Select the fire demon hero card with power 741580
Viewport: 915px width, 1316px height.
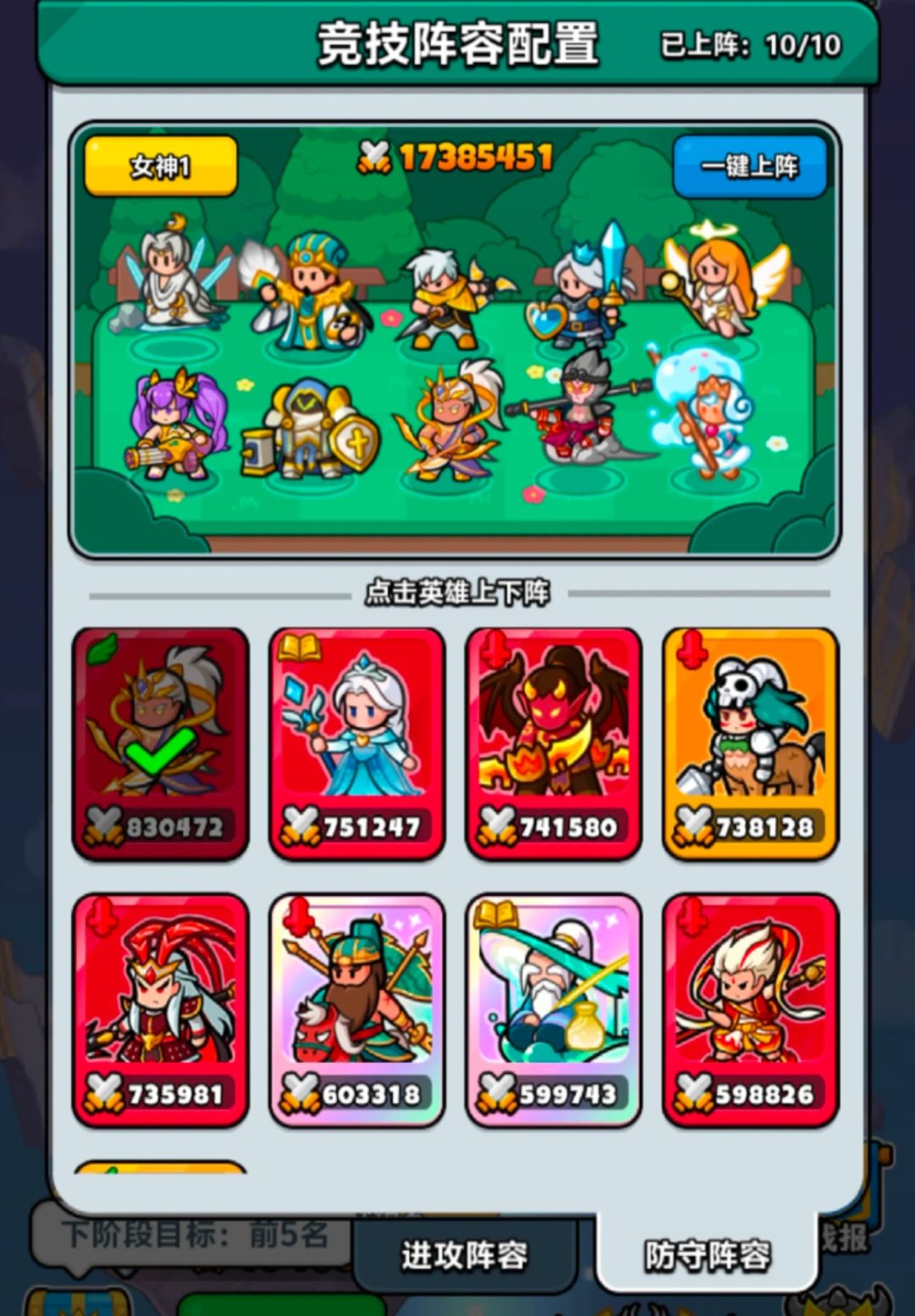pos(554,741)
